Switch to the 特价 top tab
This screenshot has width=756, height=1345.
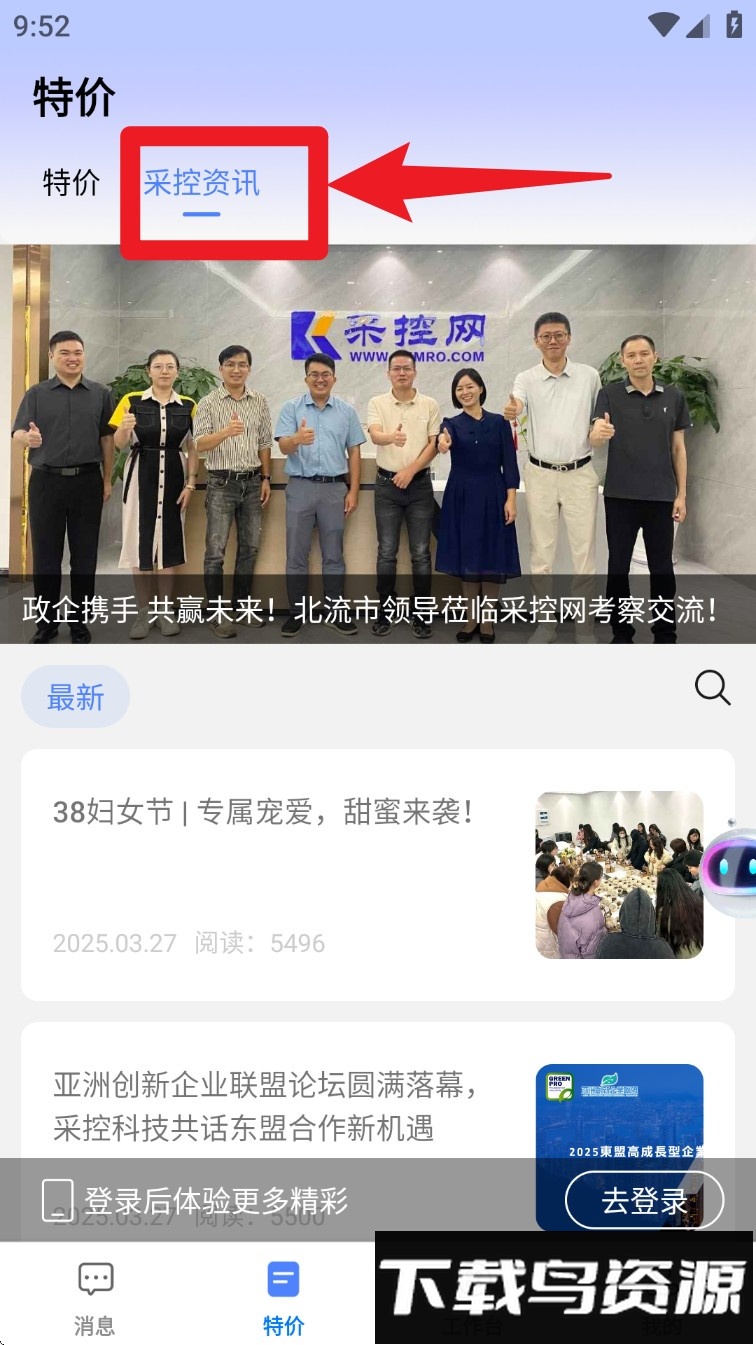(71, 183)
